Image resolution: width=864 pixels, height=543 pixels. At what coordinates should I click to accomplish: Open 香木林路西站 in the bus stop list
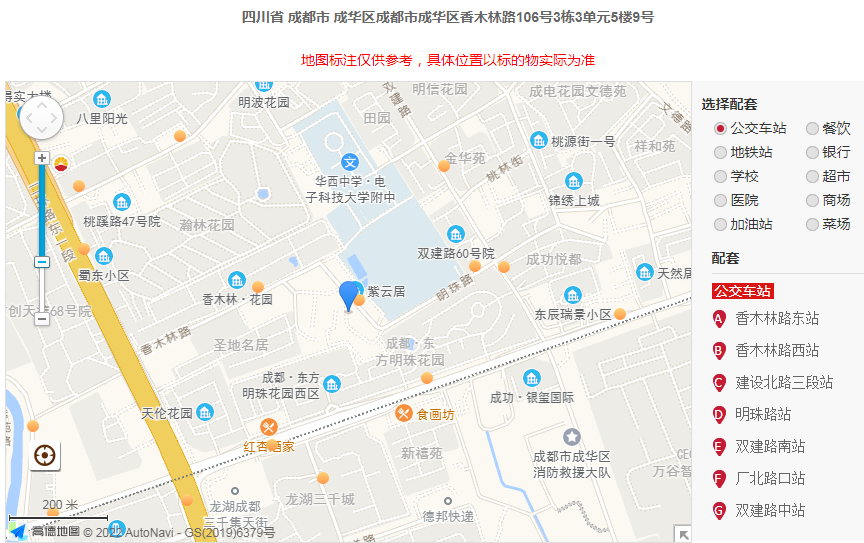click(777, 350)
